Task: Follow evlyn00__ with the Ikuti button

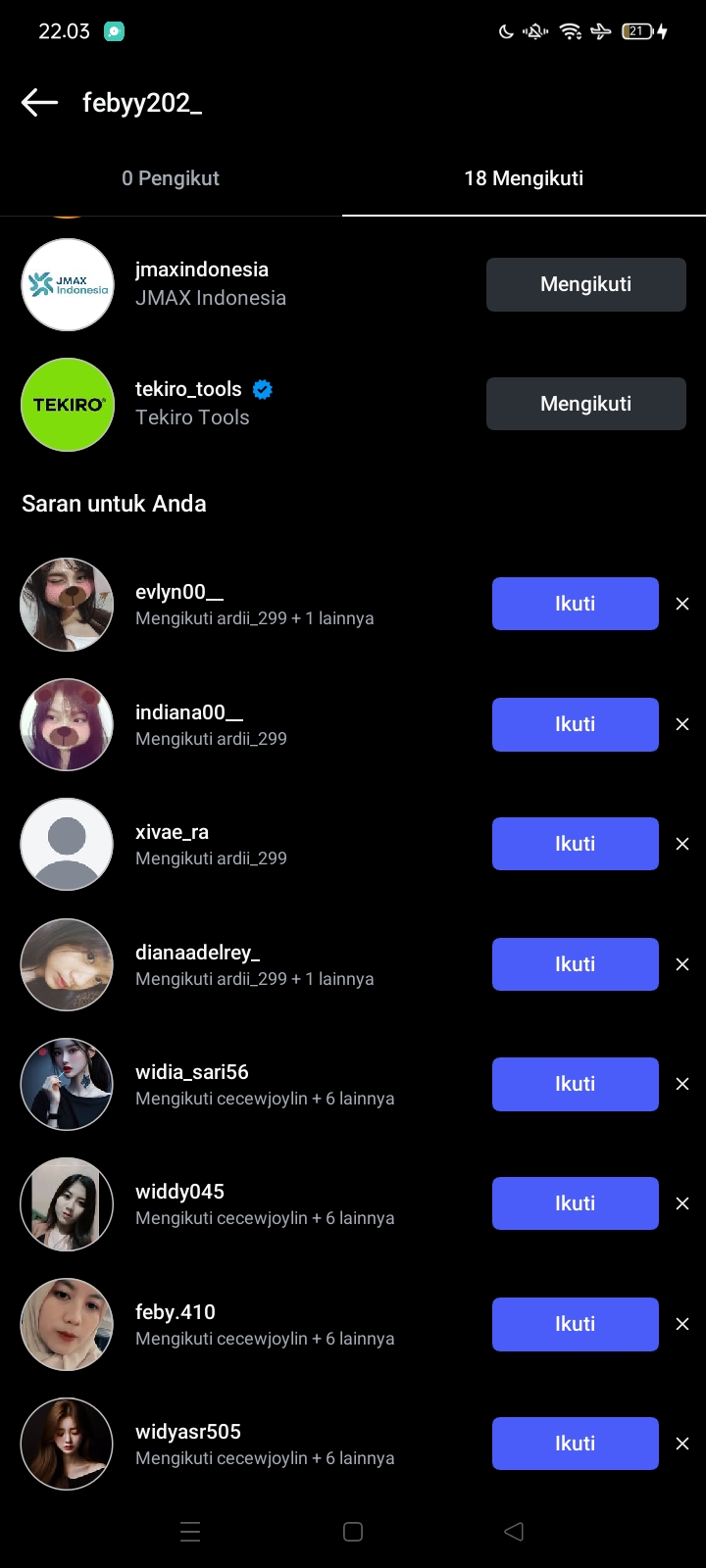Action: 575,604
